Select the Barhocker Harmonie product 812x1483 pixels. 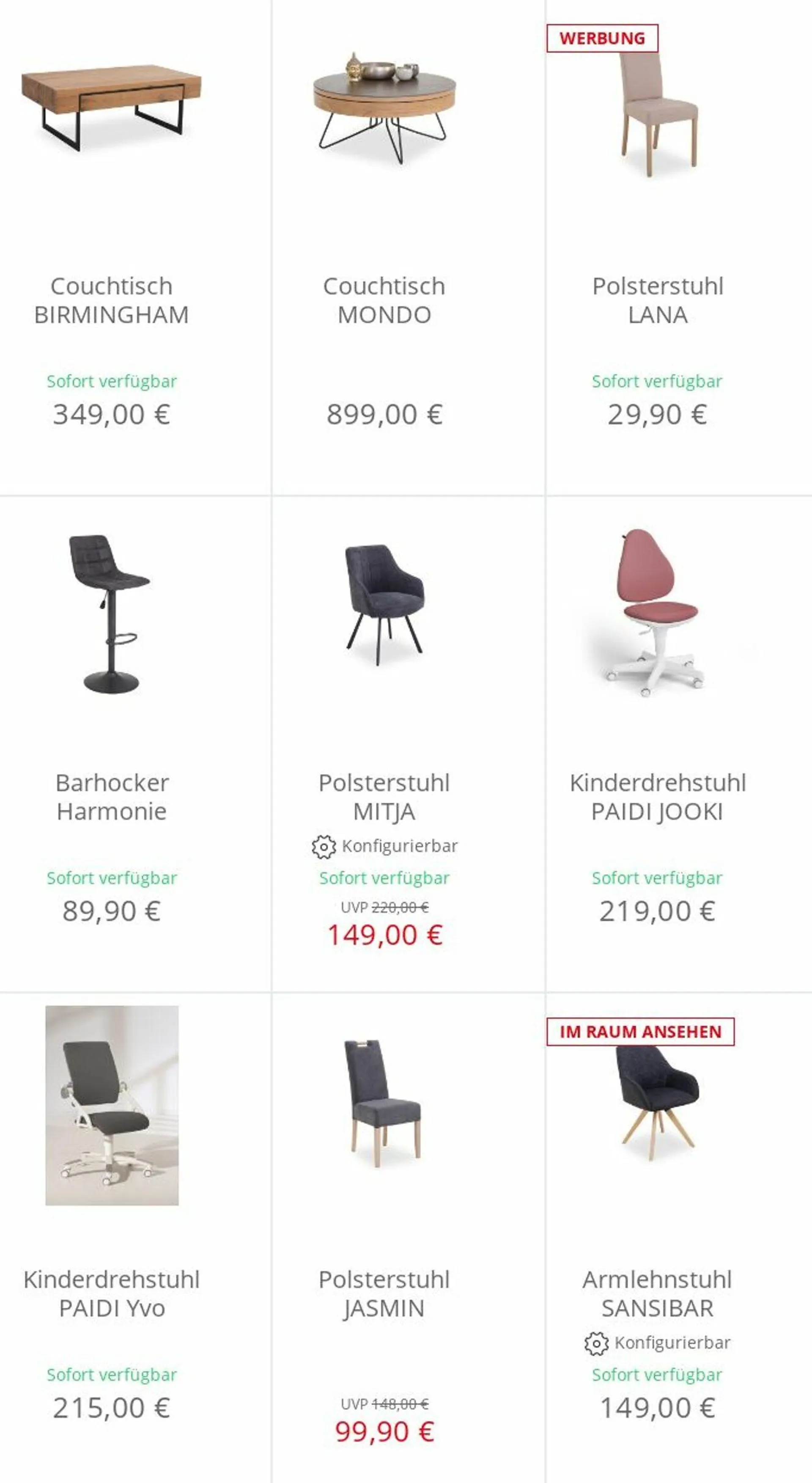click(x=112, y=797)
